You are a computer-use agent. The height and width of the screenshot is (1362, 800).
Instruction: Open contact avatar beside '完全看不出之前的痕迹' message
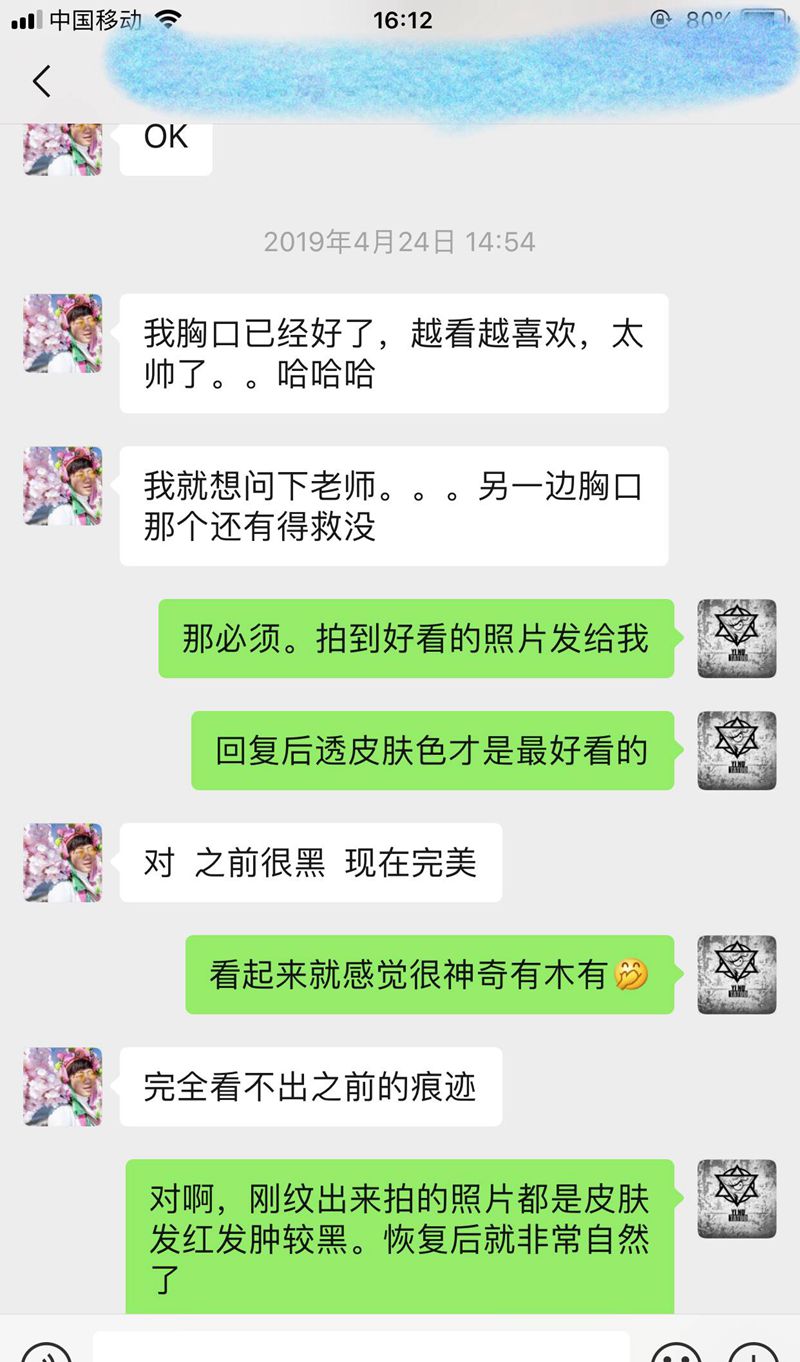coord(63,1086)
